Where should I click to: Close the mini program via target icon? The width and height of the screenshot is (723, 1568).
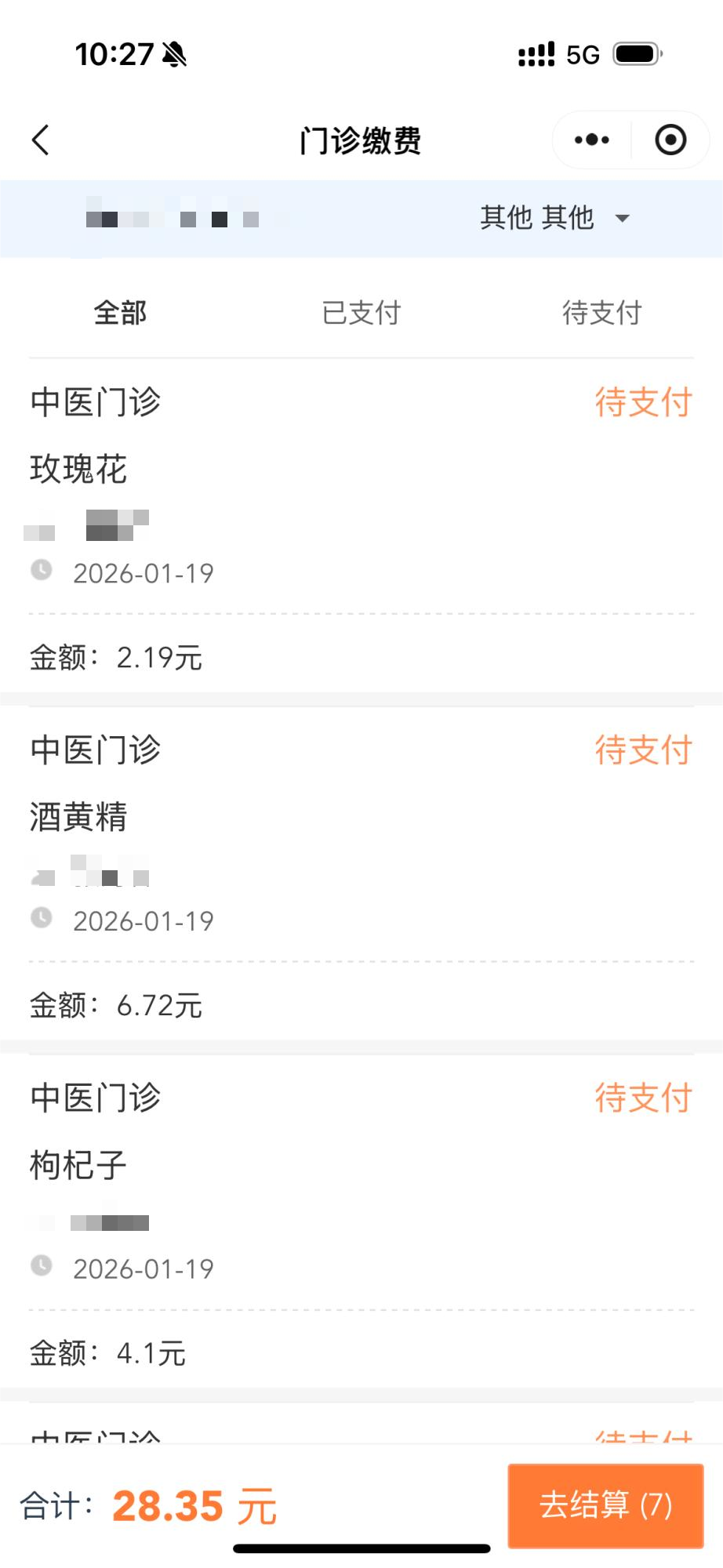click(x=670, y=140)
